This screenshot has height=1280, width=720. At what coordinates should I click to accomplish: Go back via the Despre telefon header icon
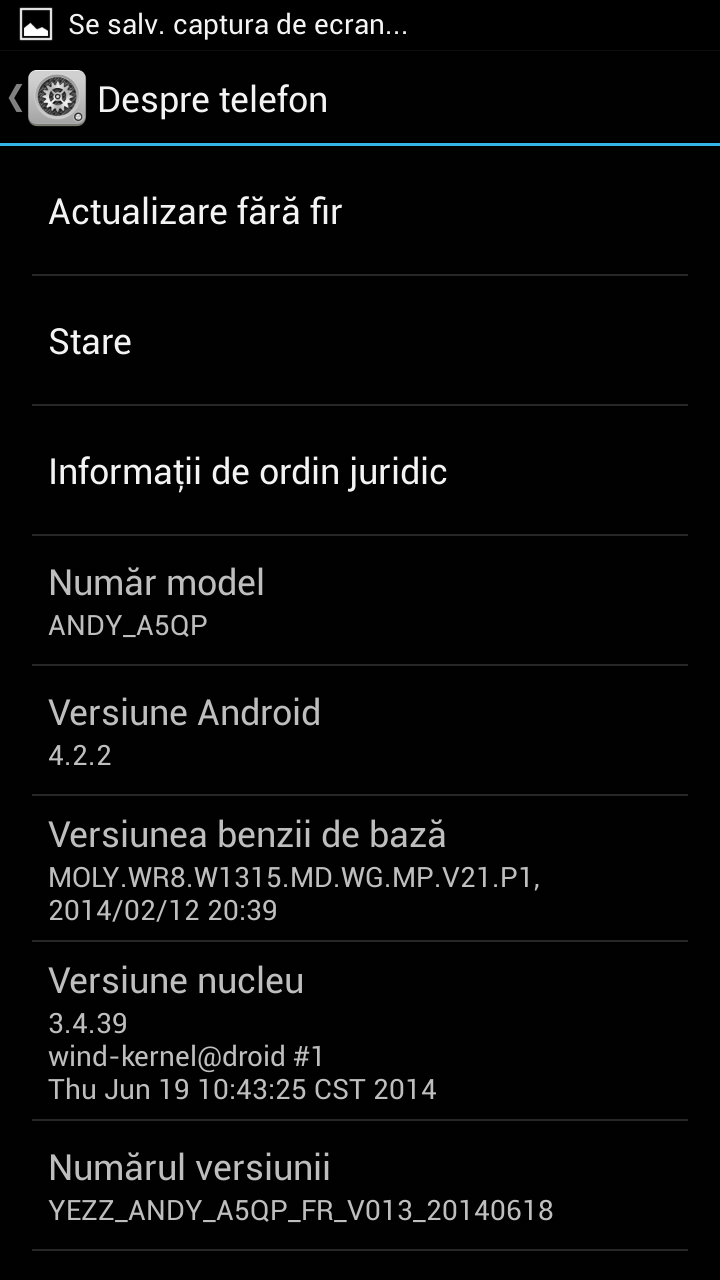[x=47, y=99]
